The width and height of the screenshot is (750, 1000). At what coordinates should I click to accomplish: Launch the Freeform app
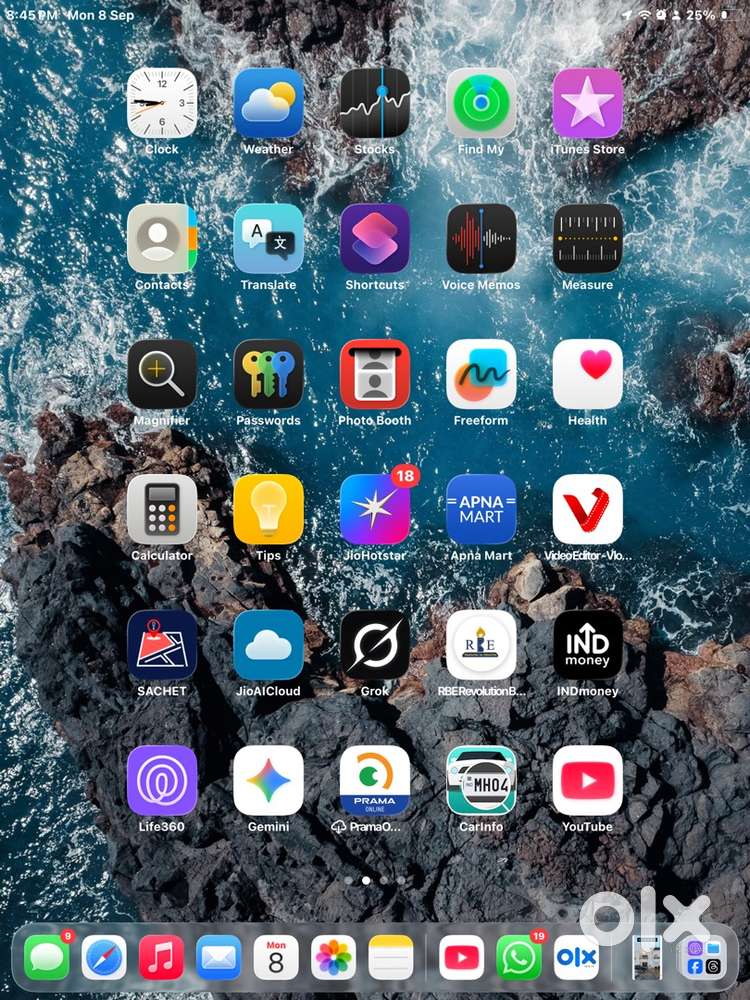tap(481, 374)
